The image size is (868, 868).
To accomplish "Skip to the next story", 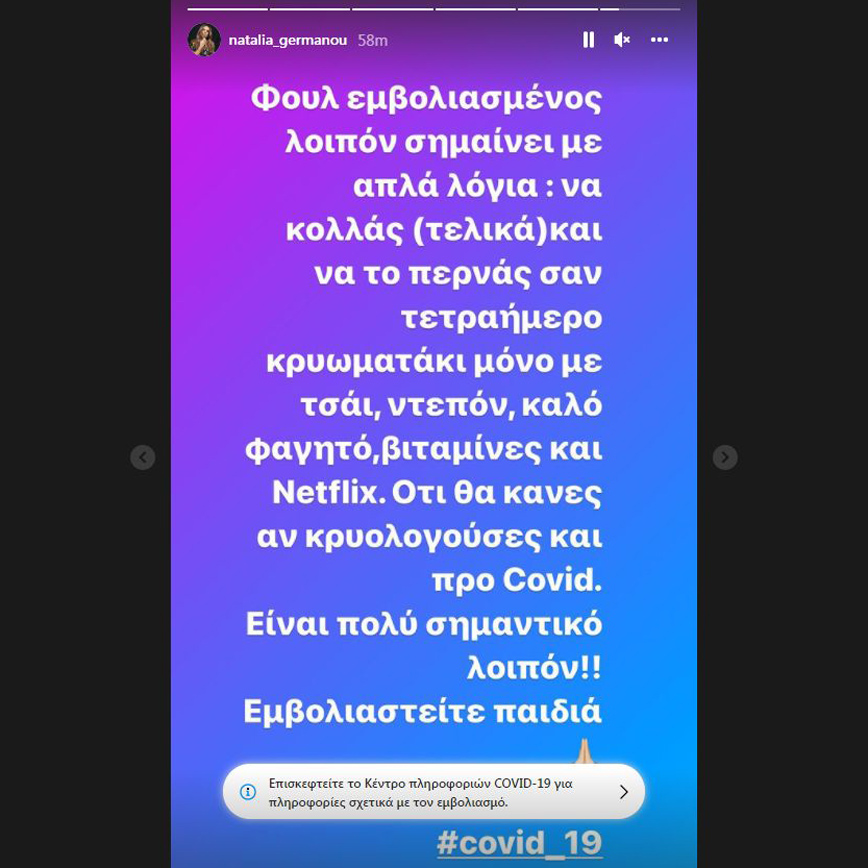I will coord(725,457).
